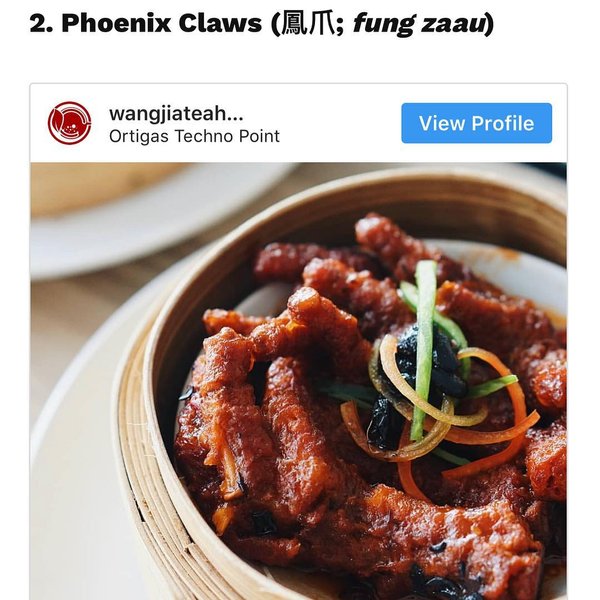Open the Ortigas Techno Point location
This screenshot has width=600, height=600.
tap(194, 136)
